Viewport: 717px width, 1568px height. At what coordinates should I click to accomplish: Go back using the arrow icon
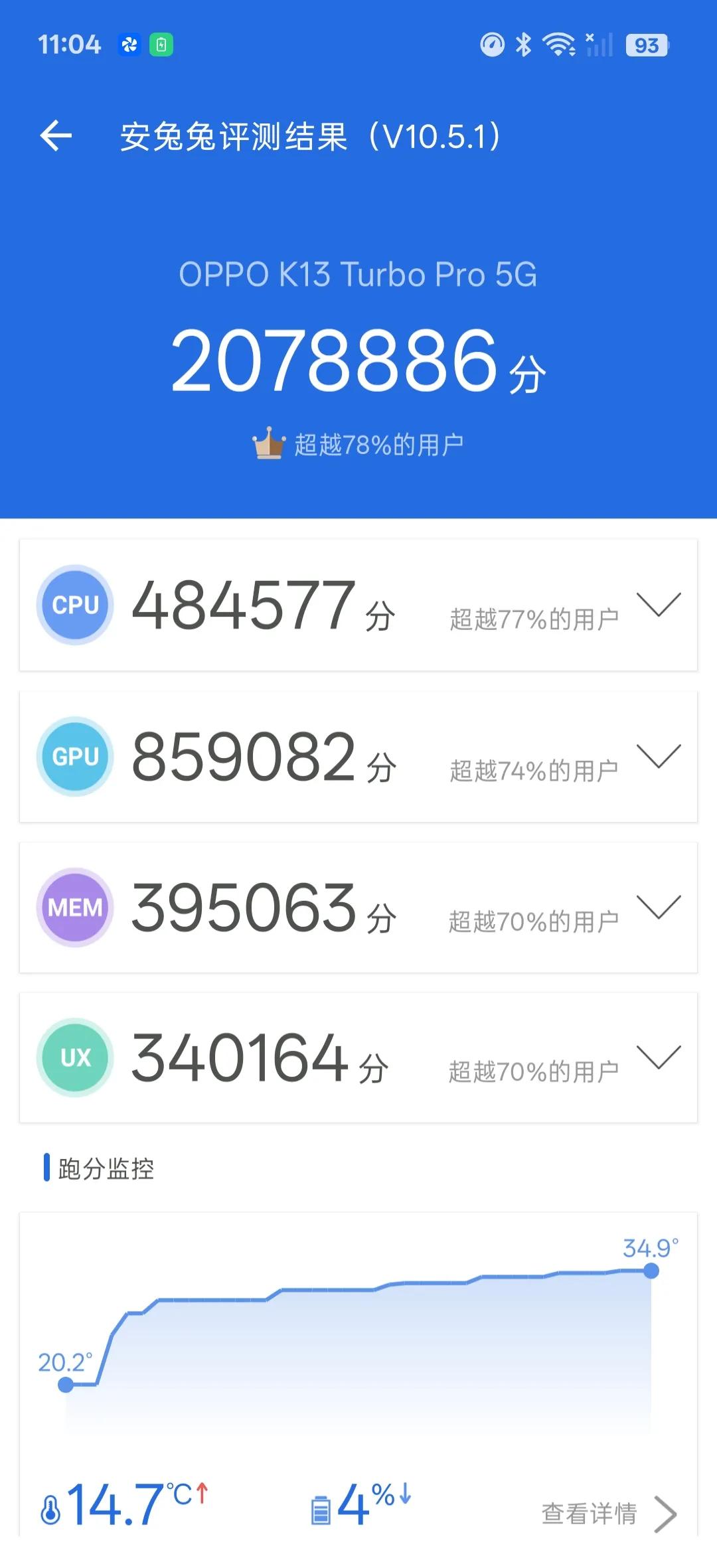[x=56, y=136]
